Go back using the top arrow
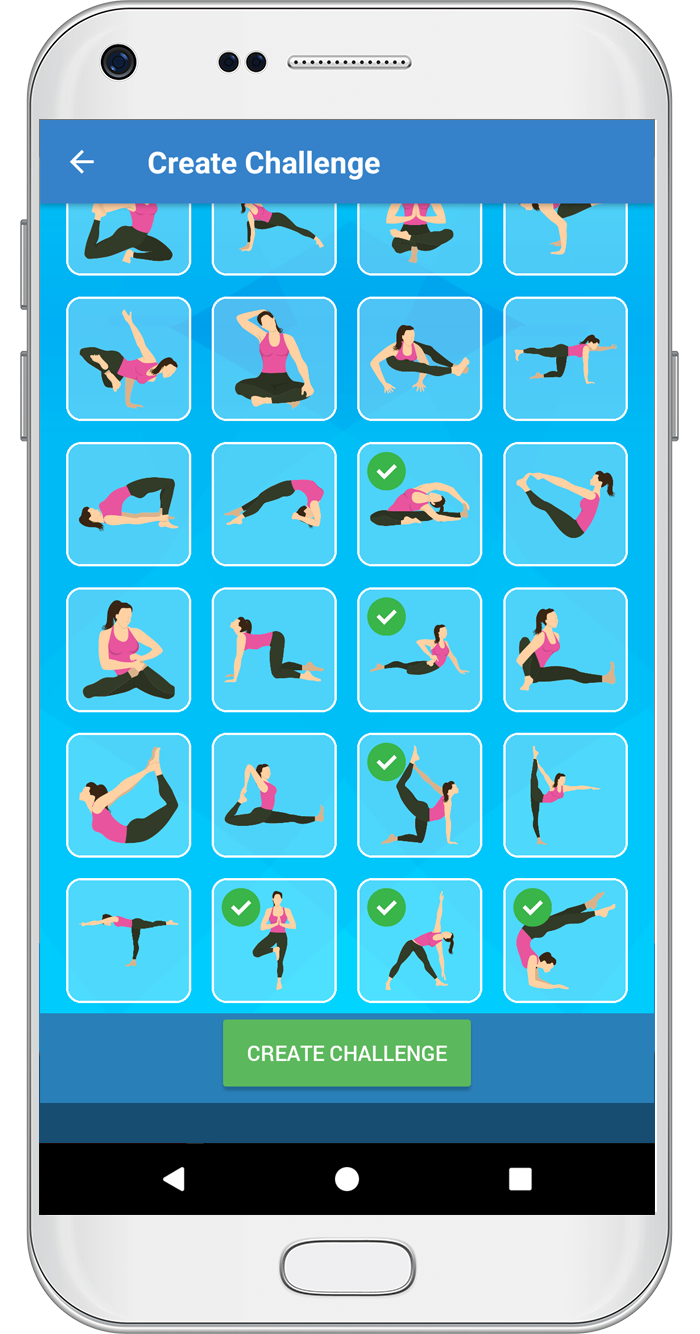The width and height of the screenshot is (700, 1334). [x=82, y=162]
